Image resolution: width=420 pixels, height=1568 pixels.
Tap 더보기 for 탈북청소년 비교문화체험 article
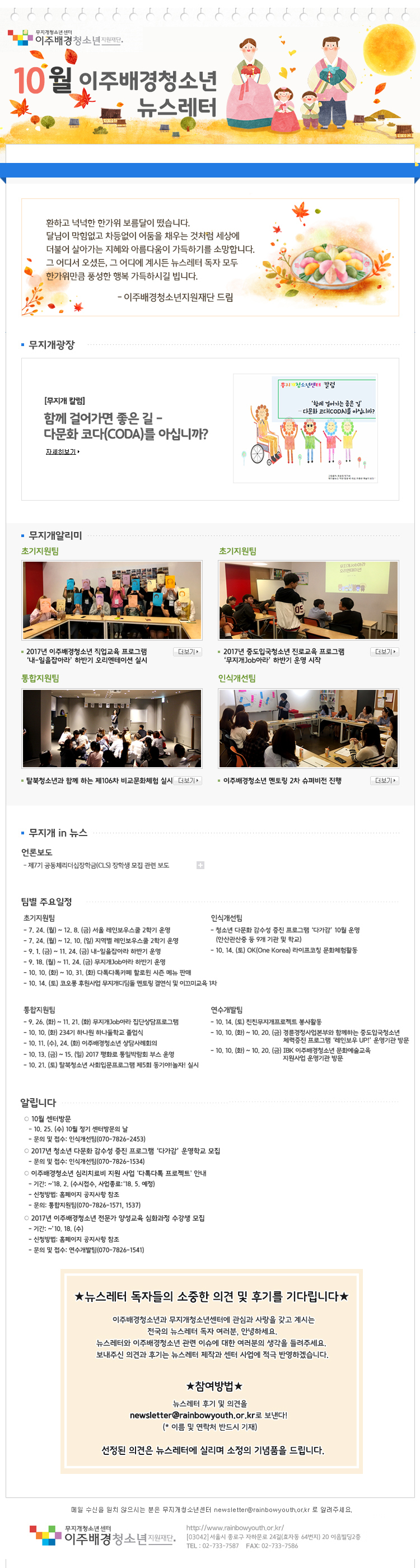(187, 780)
